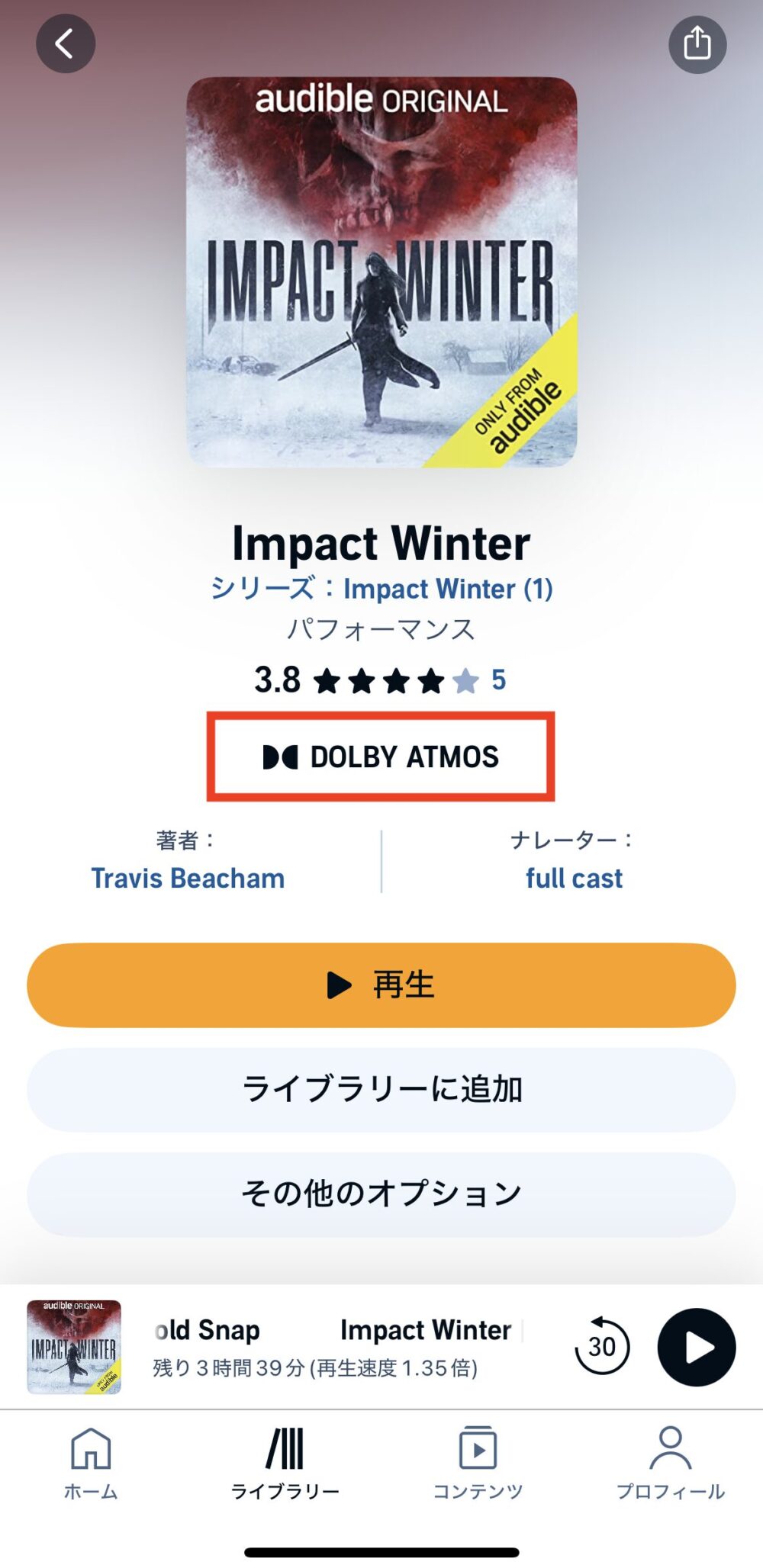Resume playback from the mini player
Viewport: 763px width, 1568px height.
point(696,1347)
